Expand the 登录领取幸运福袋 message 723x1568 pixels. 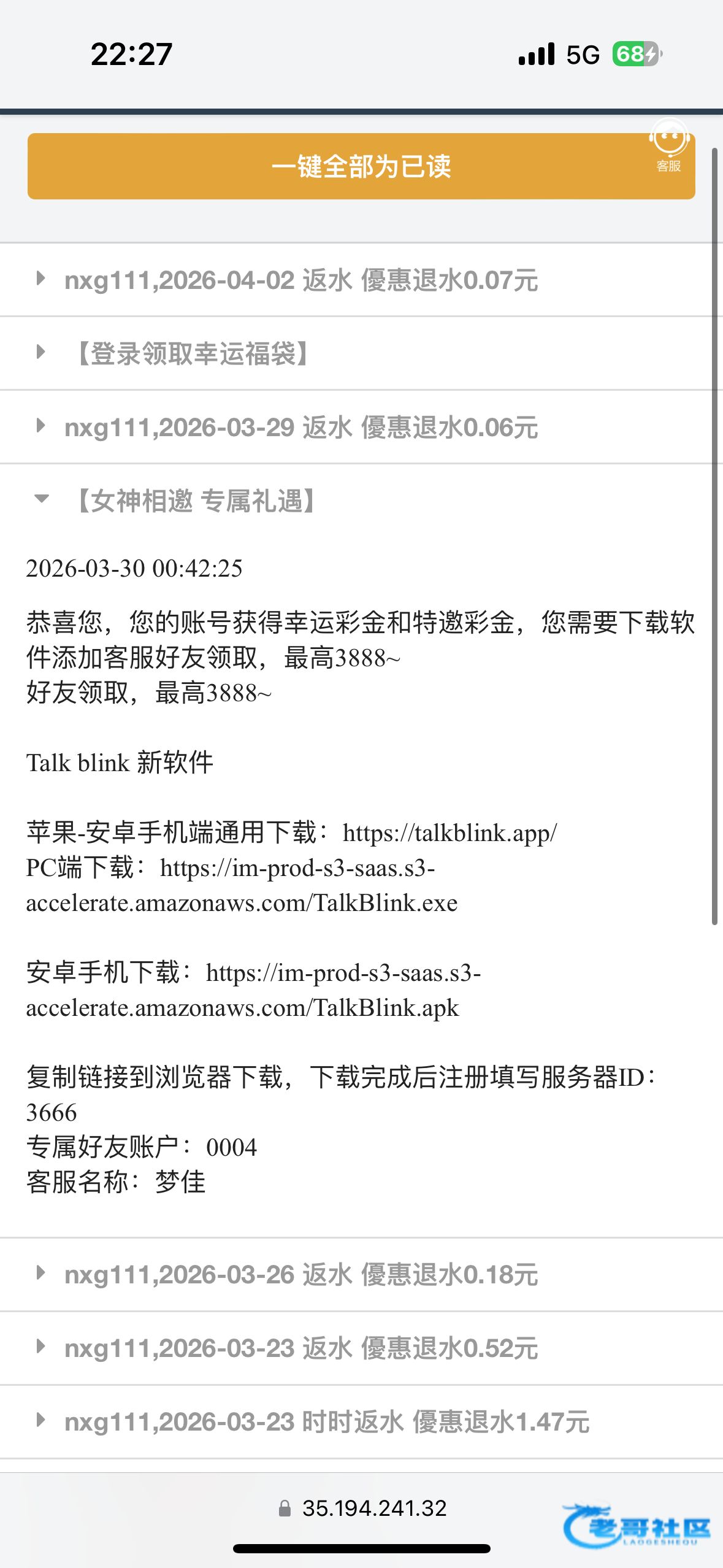tap(193, 354)
